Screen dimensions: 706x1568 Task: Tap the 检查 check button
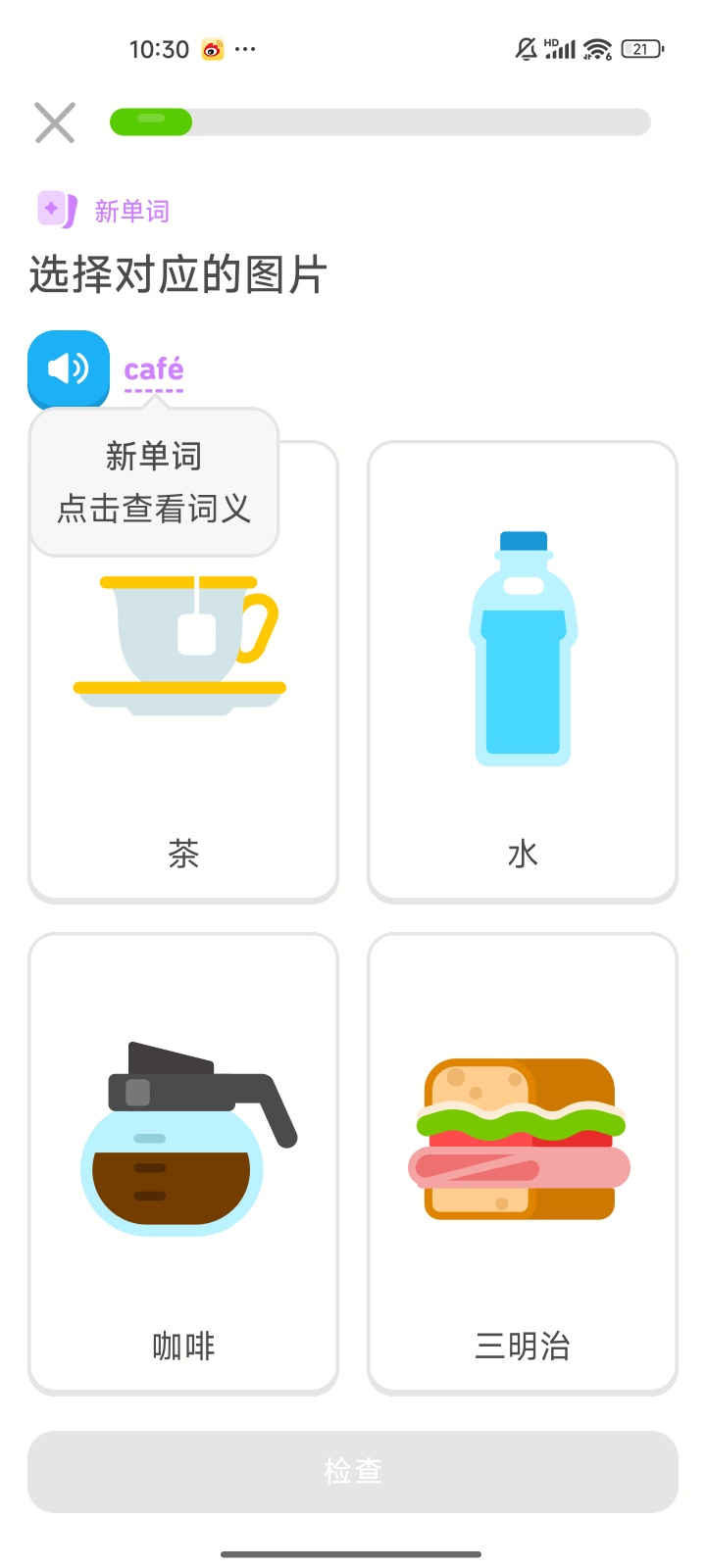pyautogui.click(x=353, y=1471)
